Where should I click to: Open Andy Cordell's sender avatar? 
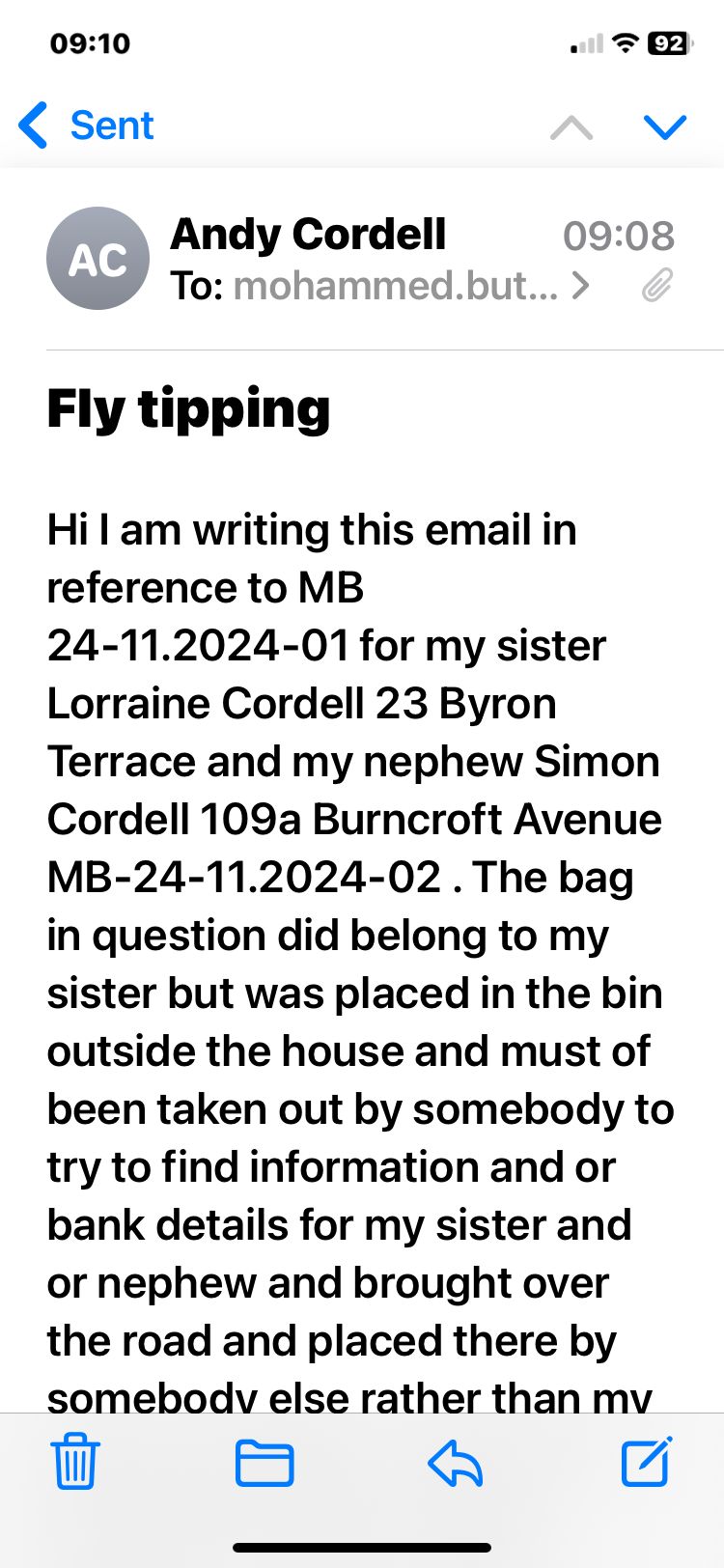[x=97, y=259]
